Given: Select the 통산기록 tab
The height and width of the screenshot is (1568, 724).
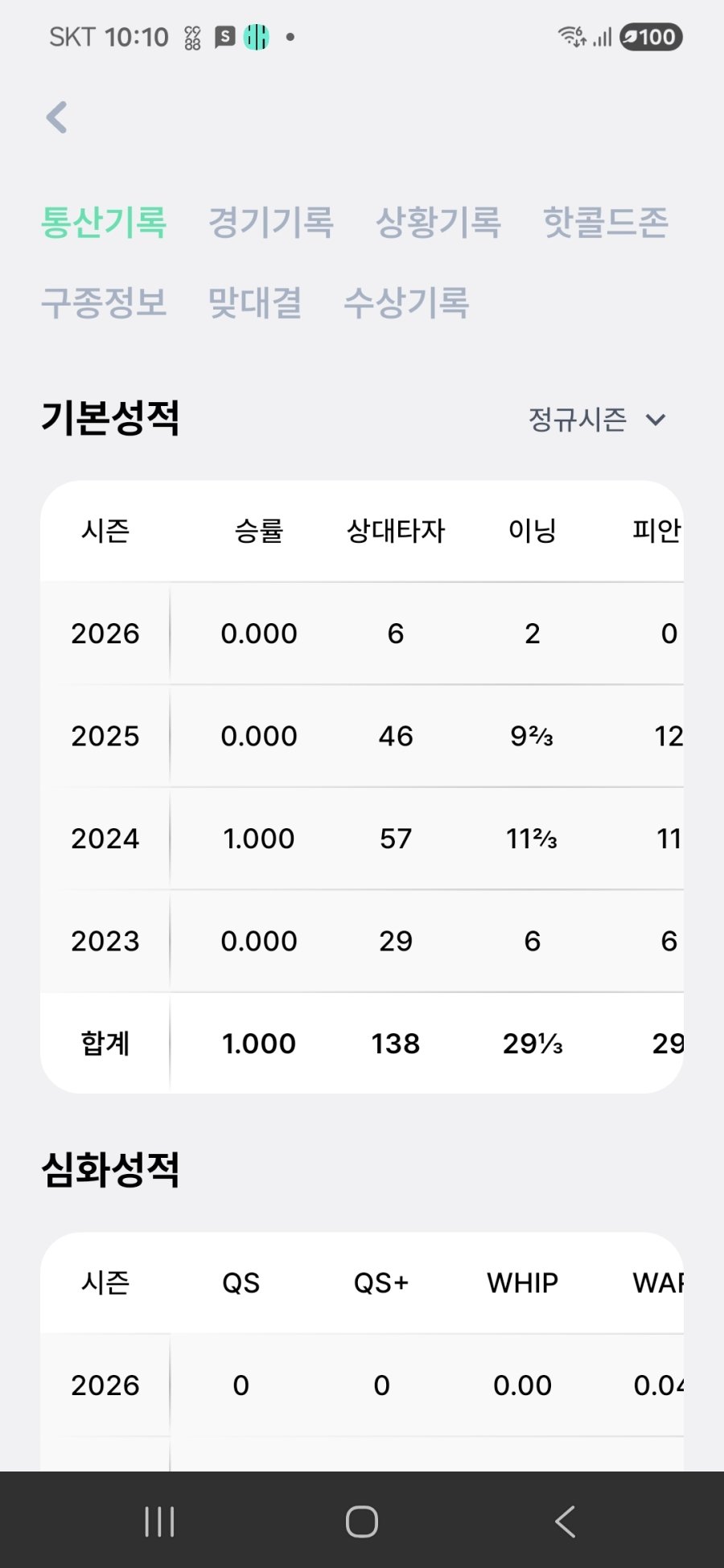Looking at the screenshot, I should (x=104, y=222).
